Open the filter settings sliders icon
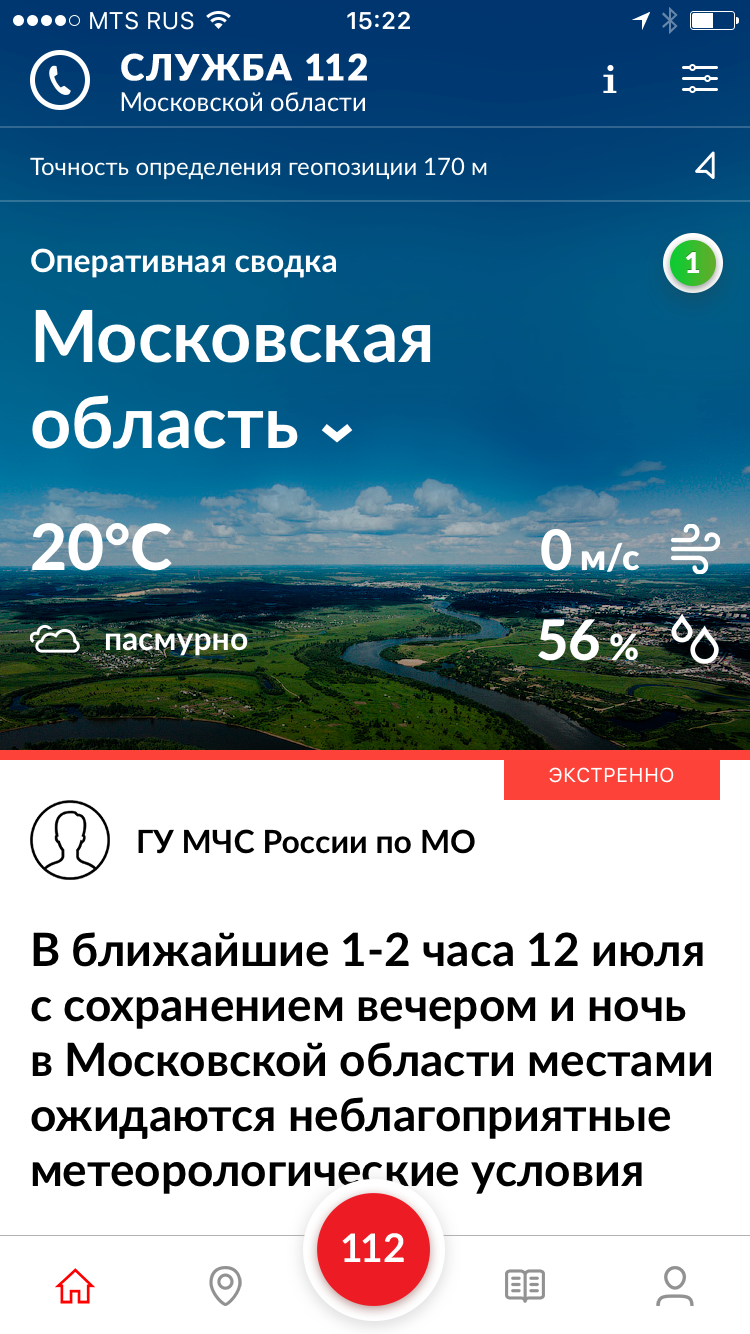 (700, 79)
